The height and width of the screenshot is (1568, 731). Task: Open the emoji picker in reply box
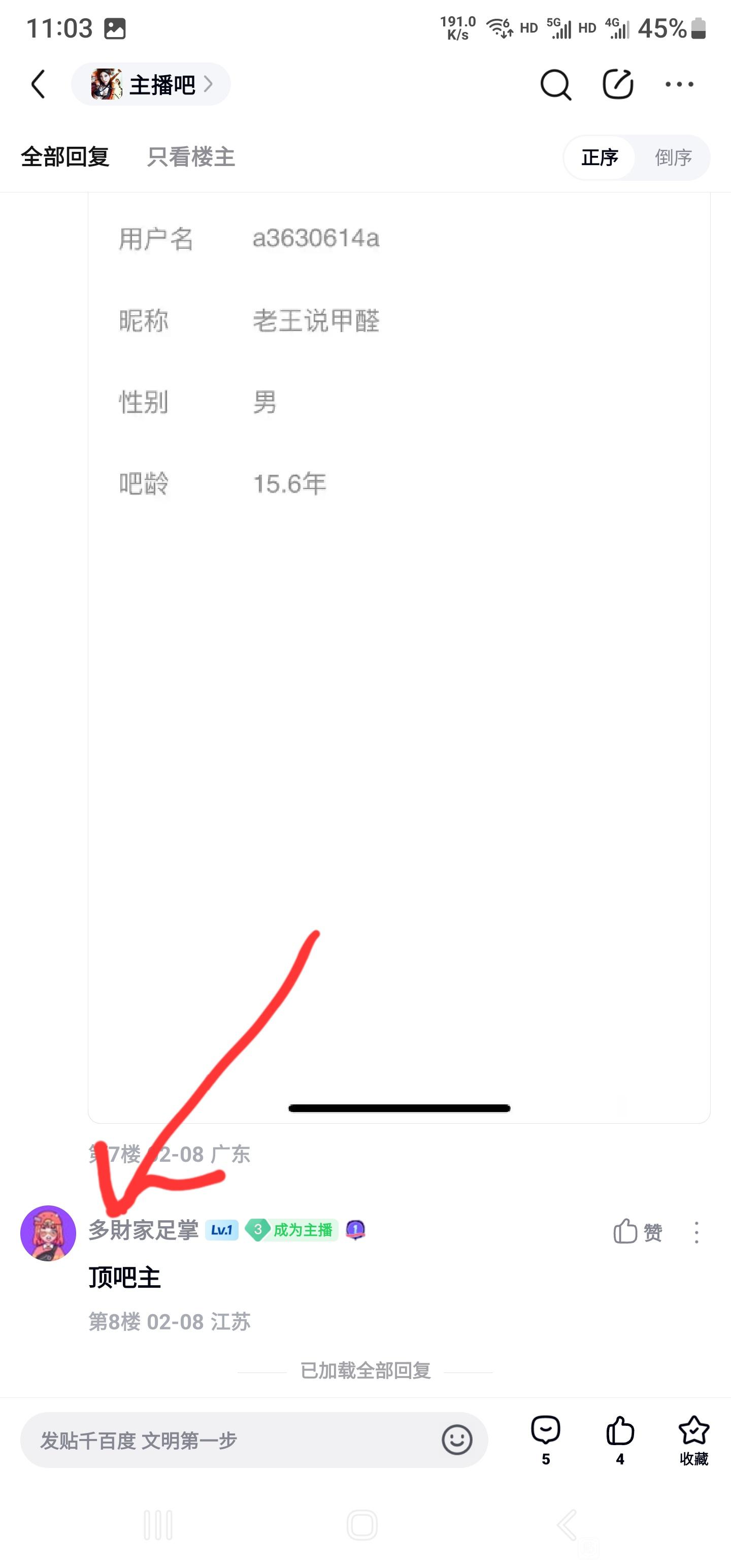(456, 1440)
